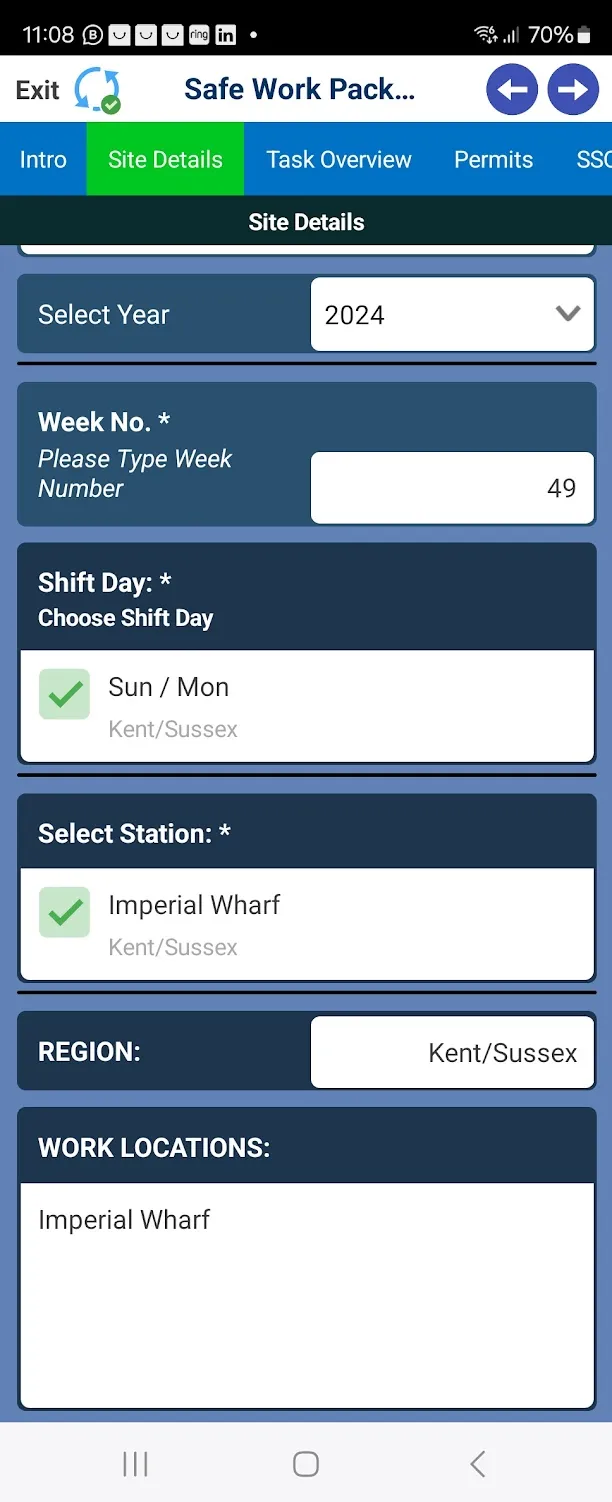Edit the Work Locations text area
This screenshot has width=612, height=1502.
[306, 1295]
